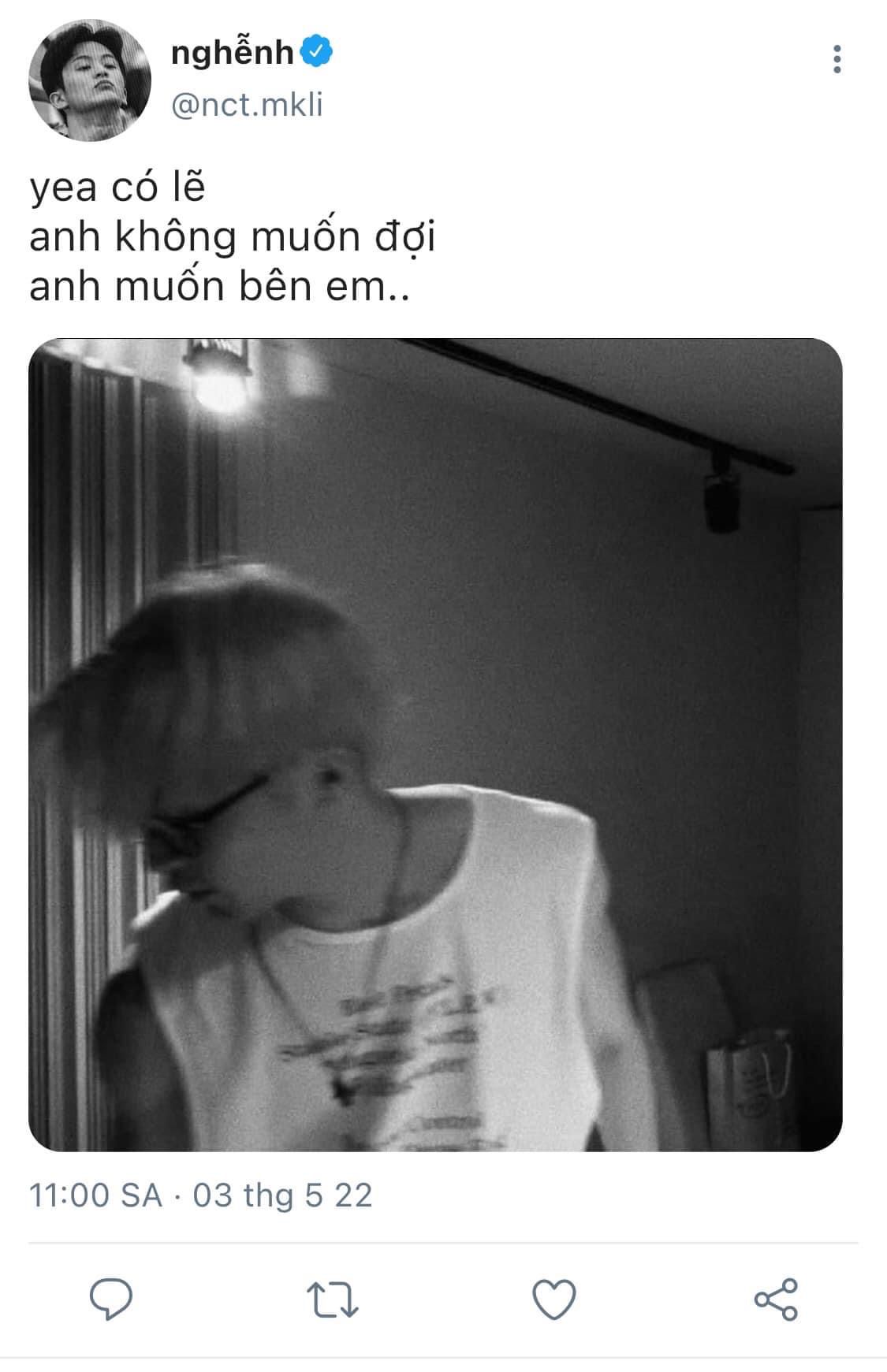Retweet this post

332,1299
